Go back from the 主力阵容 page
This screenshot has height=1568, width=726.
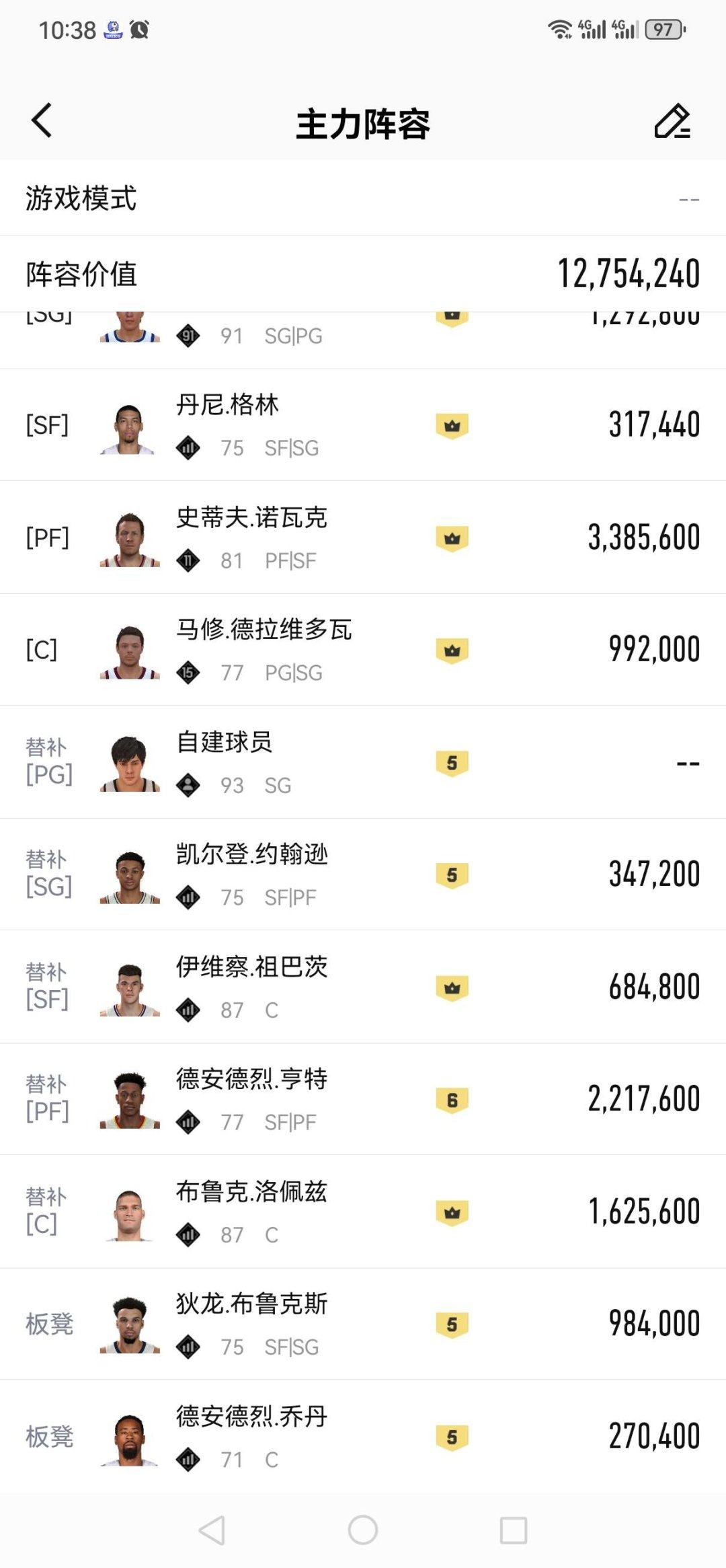42,121
